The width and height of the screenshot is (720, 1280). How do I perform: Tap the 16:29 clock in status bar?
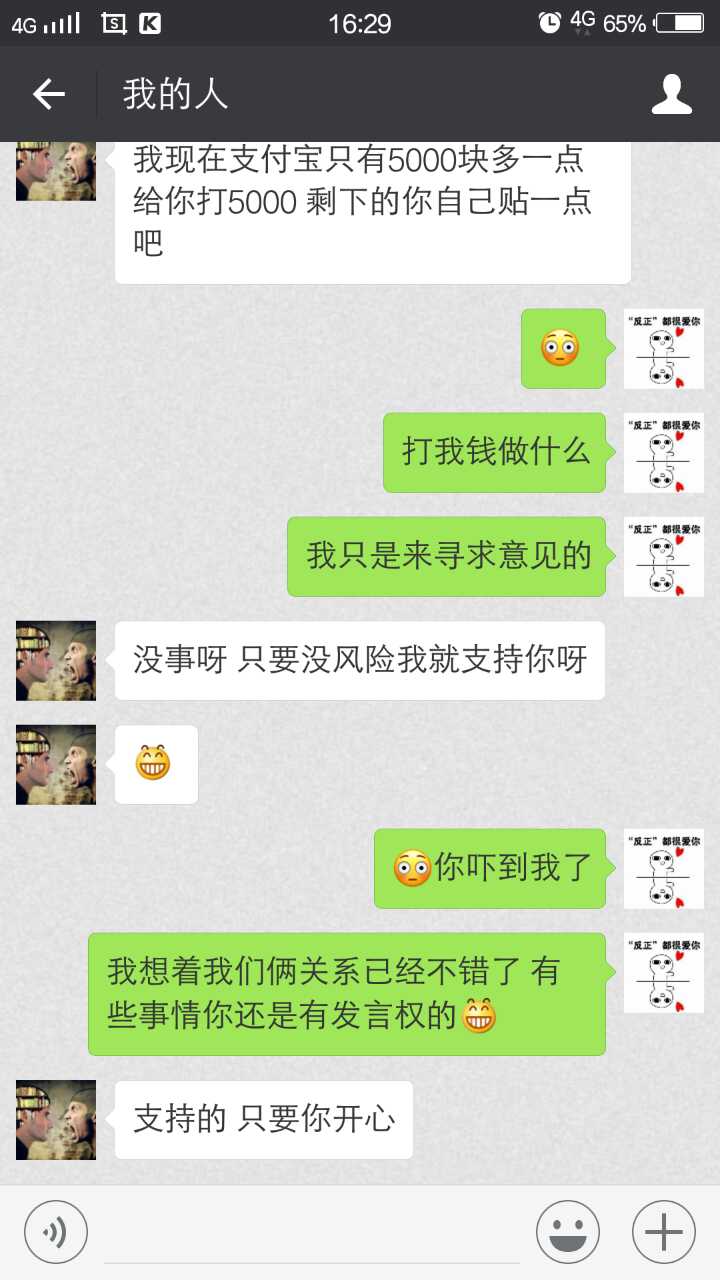360,22
